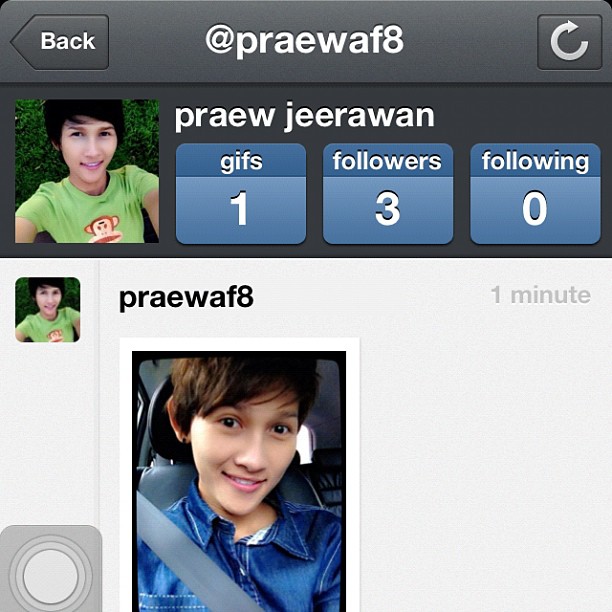Screen dimensions: 612x612
Task: Open the gif post by praewaf8
Action: coord(239,478)
